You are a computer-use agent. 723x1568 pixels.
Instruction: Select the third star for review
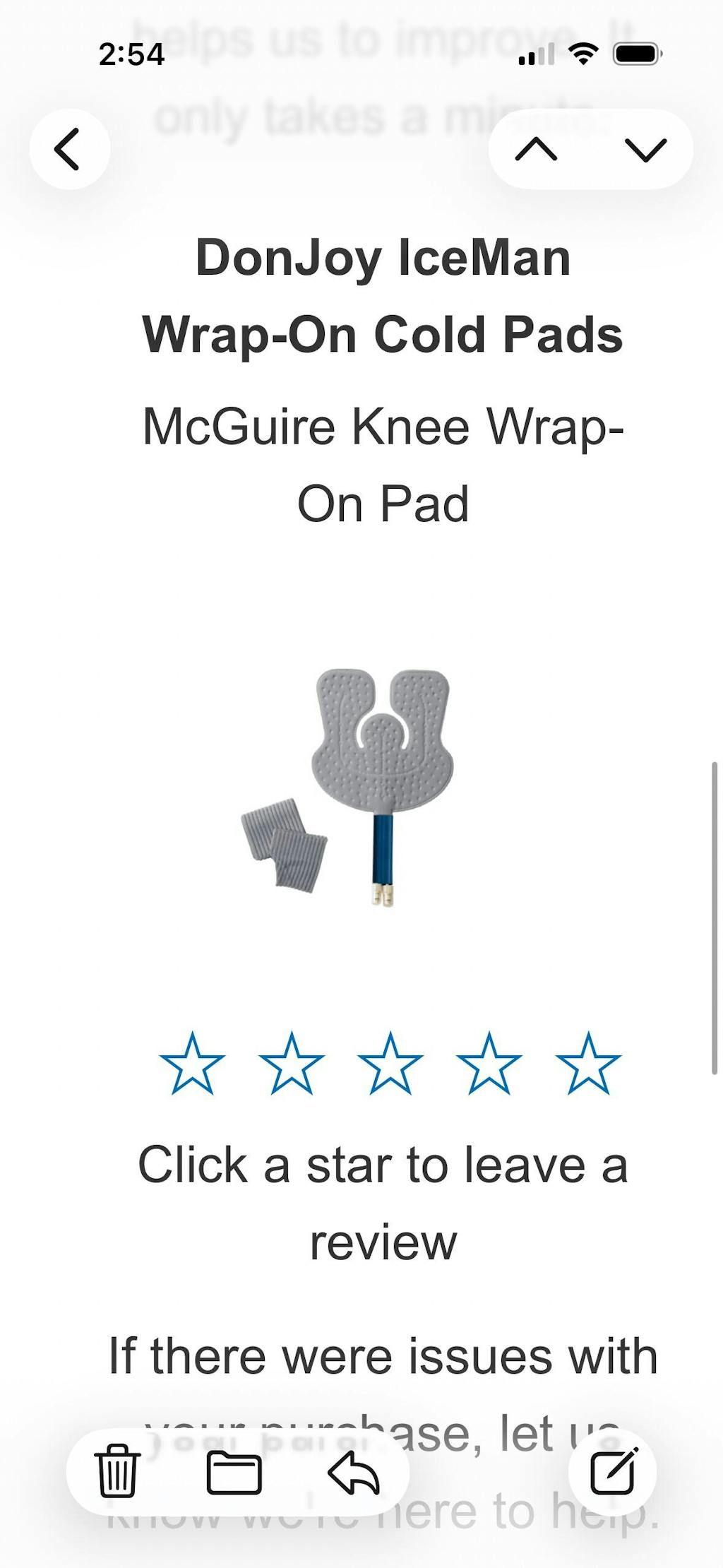390,1064
